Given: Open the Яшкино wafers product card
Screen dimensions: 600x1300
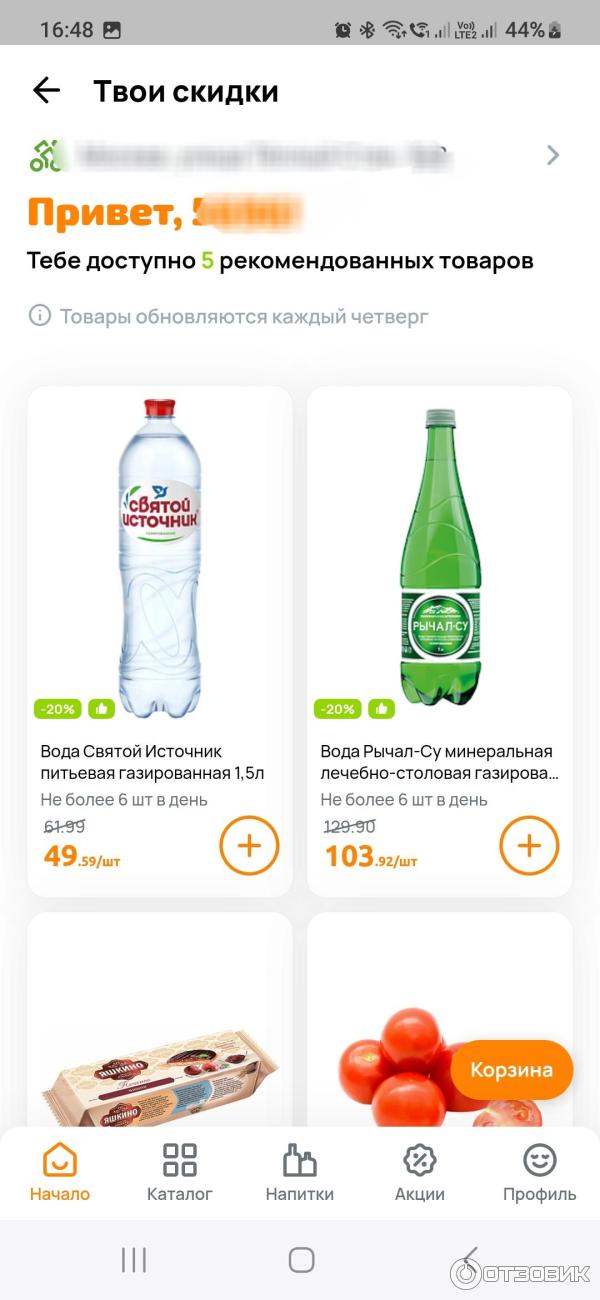Looking at the screenshot, I should [x=160, y=1040].
